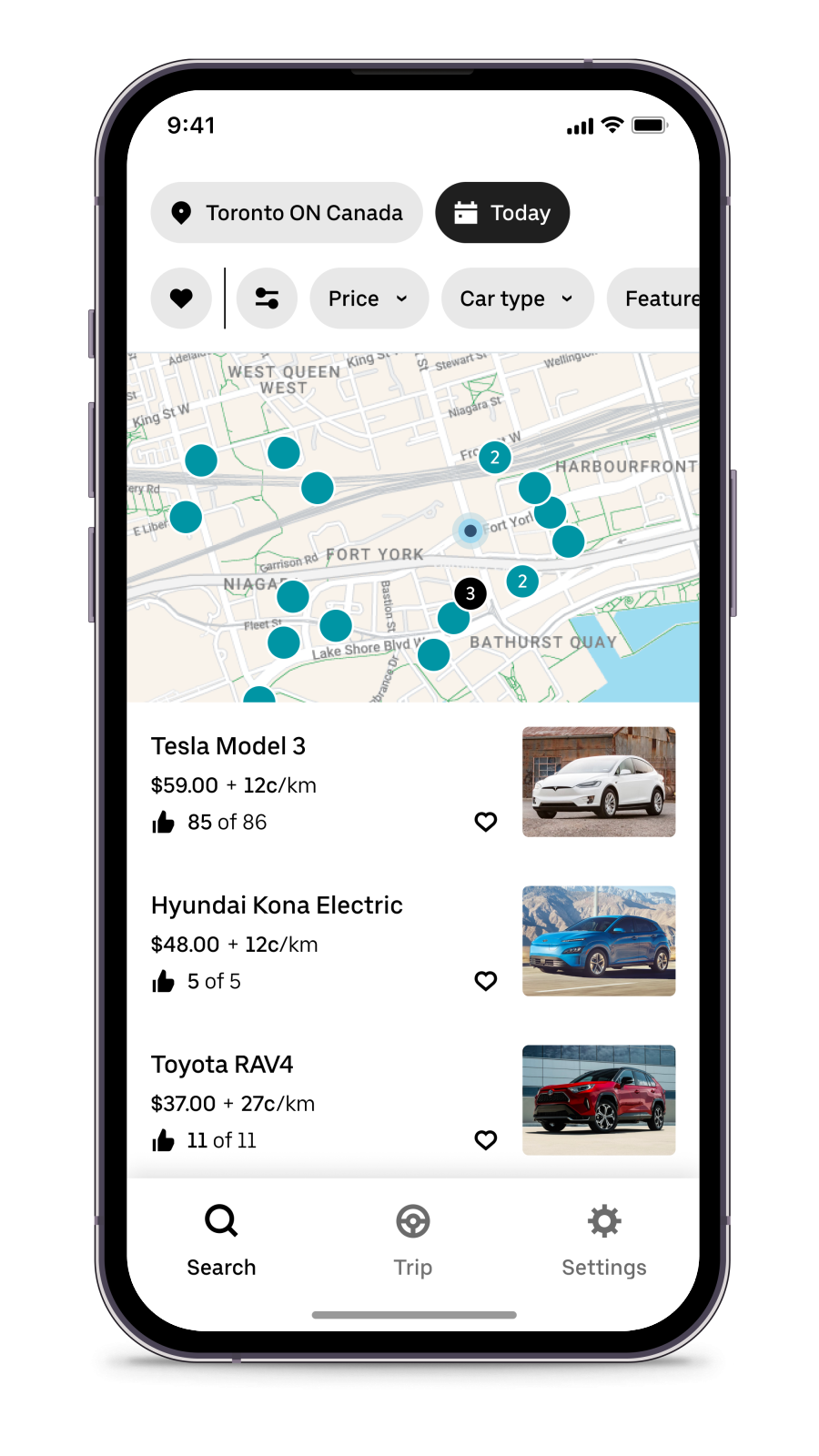The image size is (819, 1456).
Task: Favorite the Tesla Model 3
Action: pos(486,822)
